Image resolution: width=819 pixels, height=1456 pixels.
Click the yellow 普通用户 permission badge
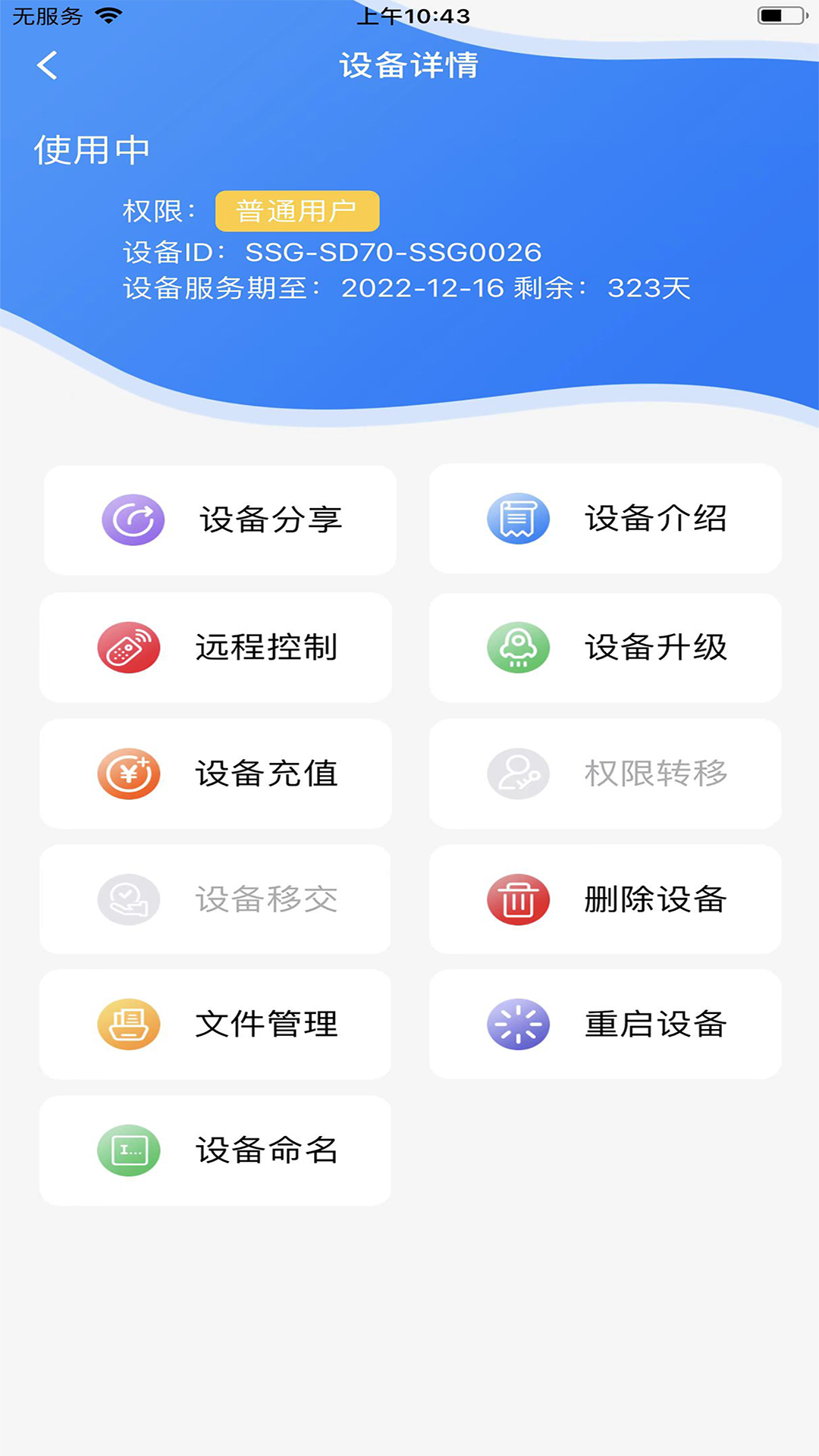297,212
